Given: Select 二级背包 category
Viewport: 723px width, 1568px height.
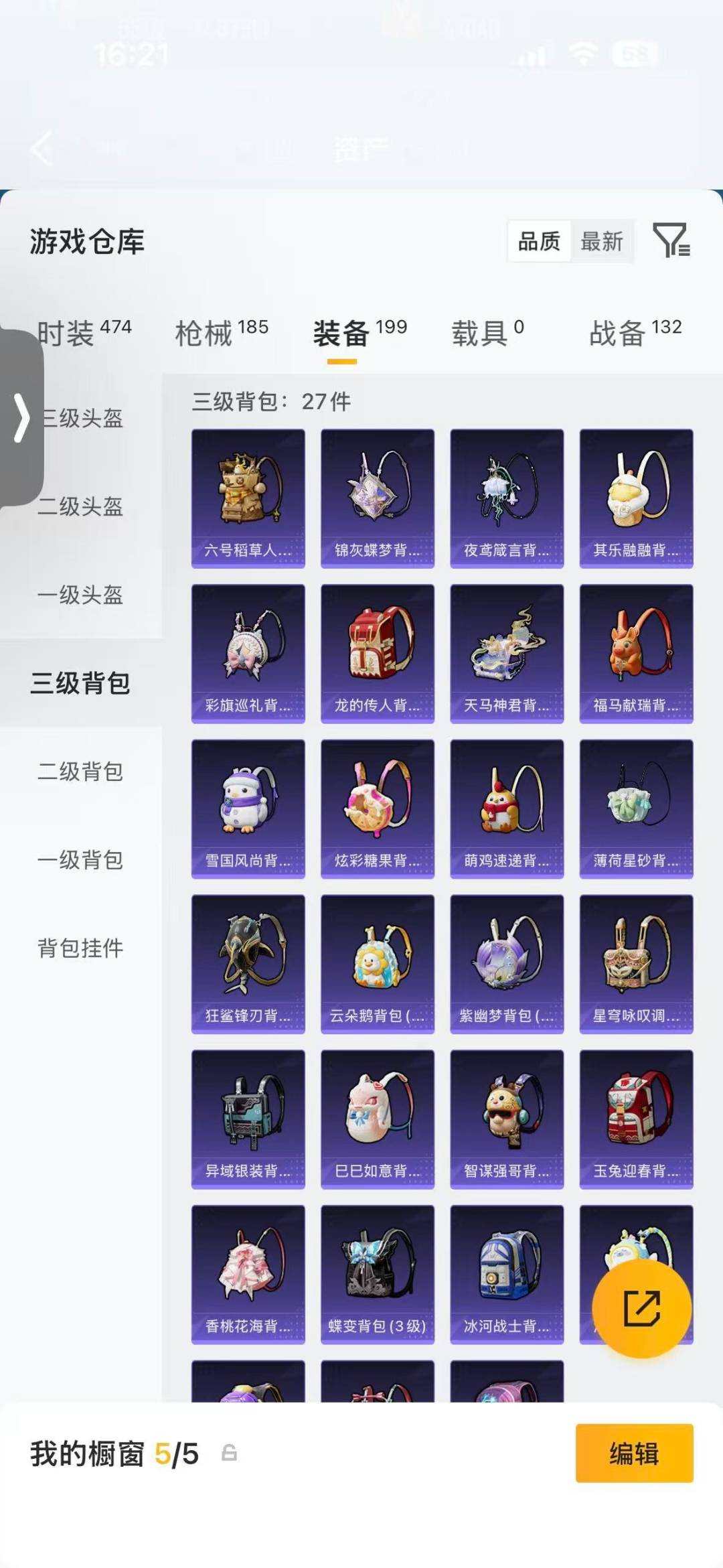Looking at the screenshot, I should [80, 772].
